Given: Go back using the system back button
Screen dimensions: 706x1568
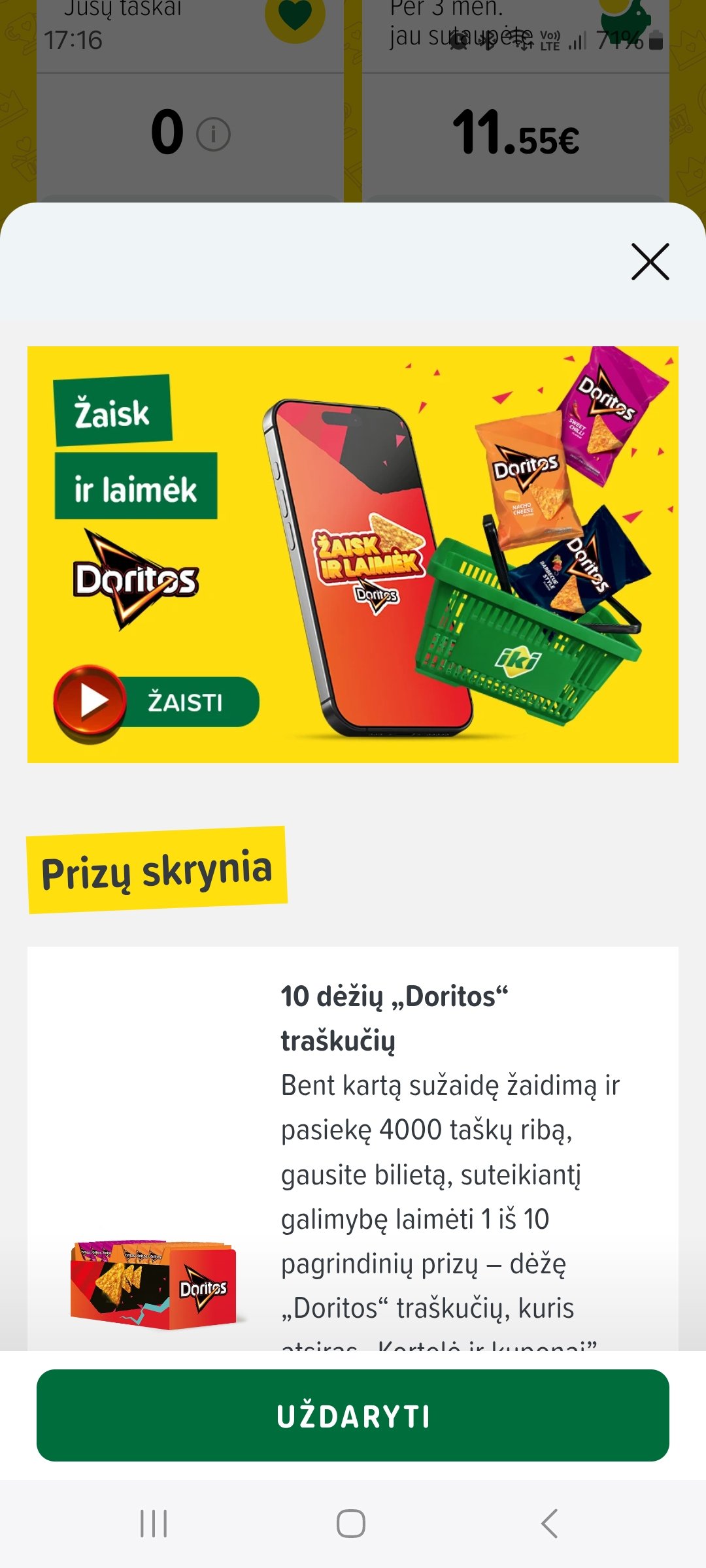Looking at the screenshot, I should (550, 1524).
